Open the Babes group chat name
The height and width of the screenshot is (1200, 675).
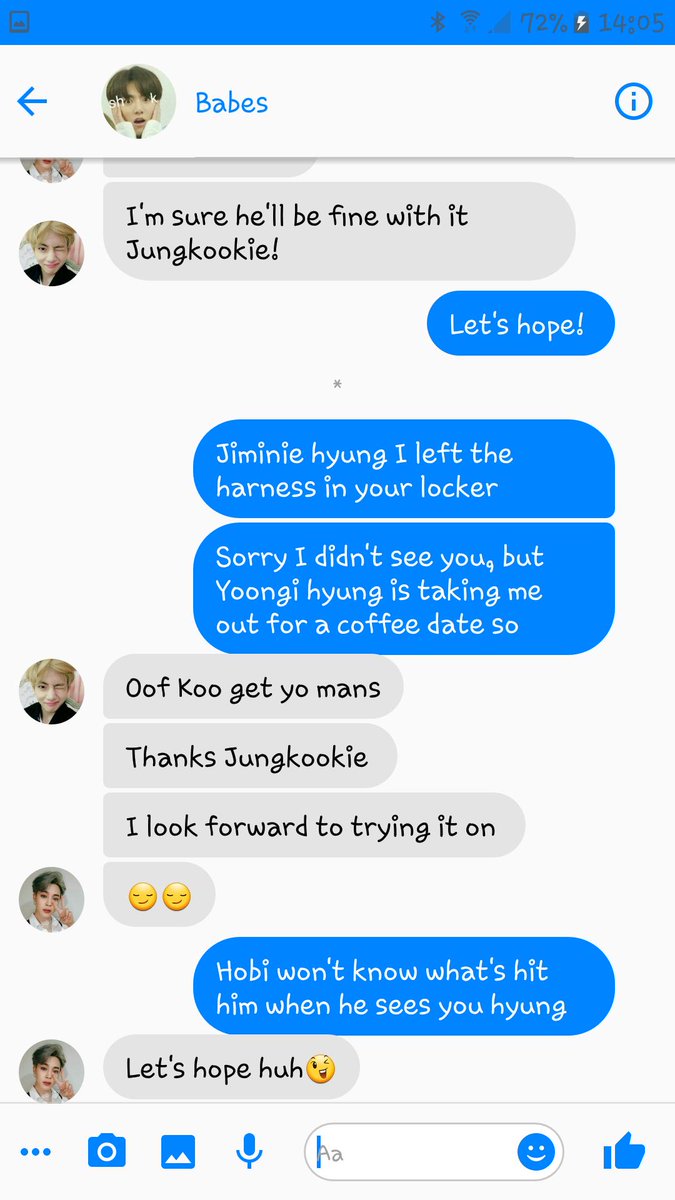click(x=231, y=103)
